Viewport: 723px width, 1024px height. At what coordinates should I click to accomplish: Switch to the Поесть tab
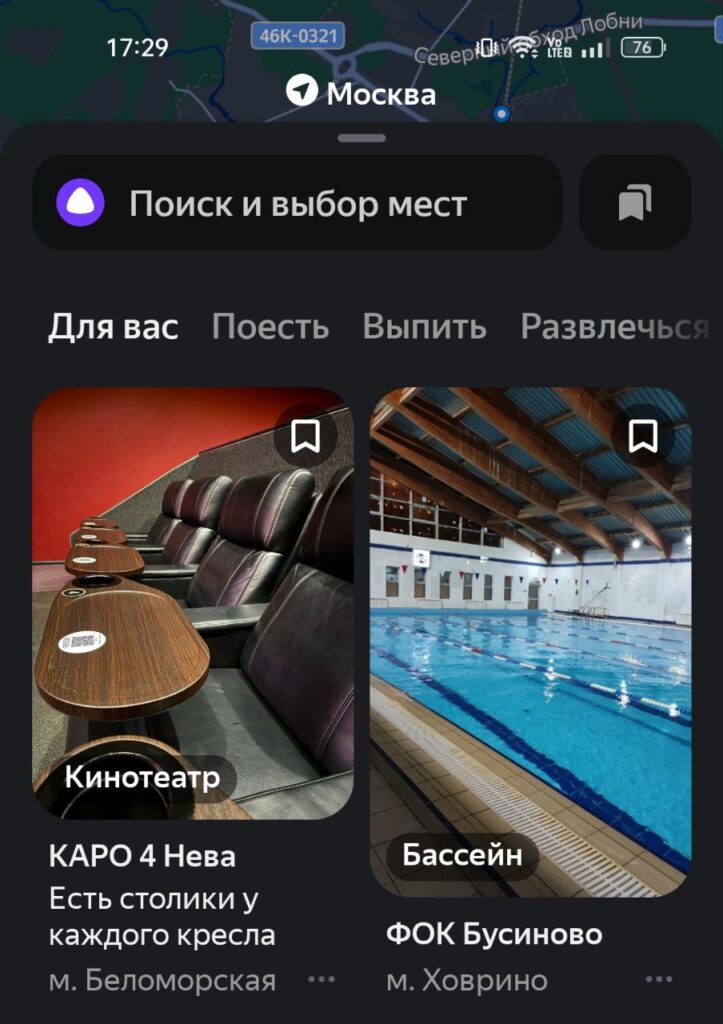[x=270, y=327]
